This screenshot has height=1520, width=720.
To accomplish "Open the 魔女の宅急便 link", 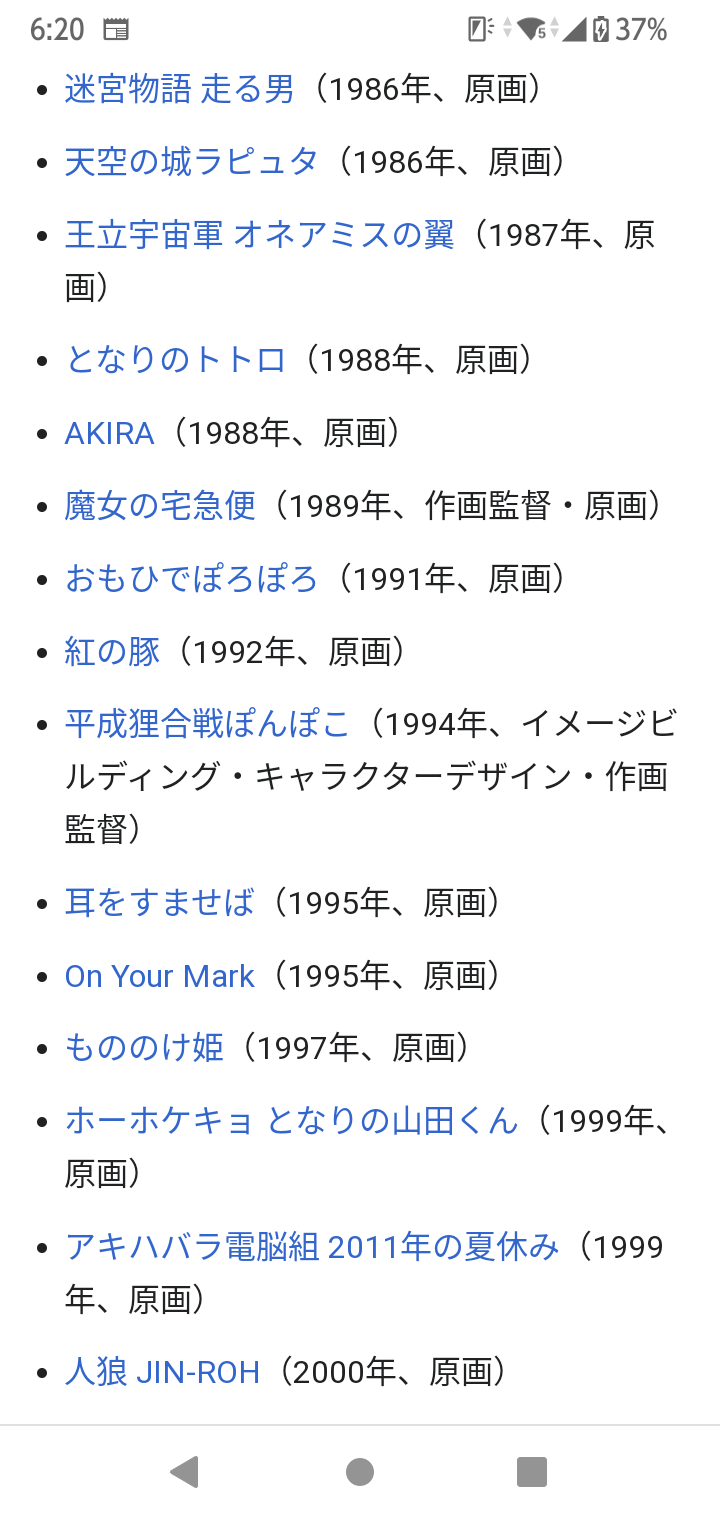I will pos(161,506).
